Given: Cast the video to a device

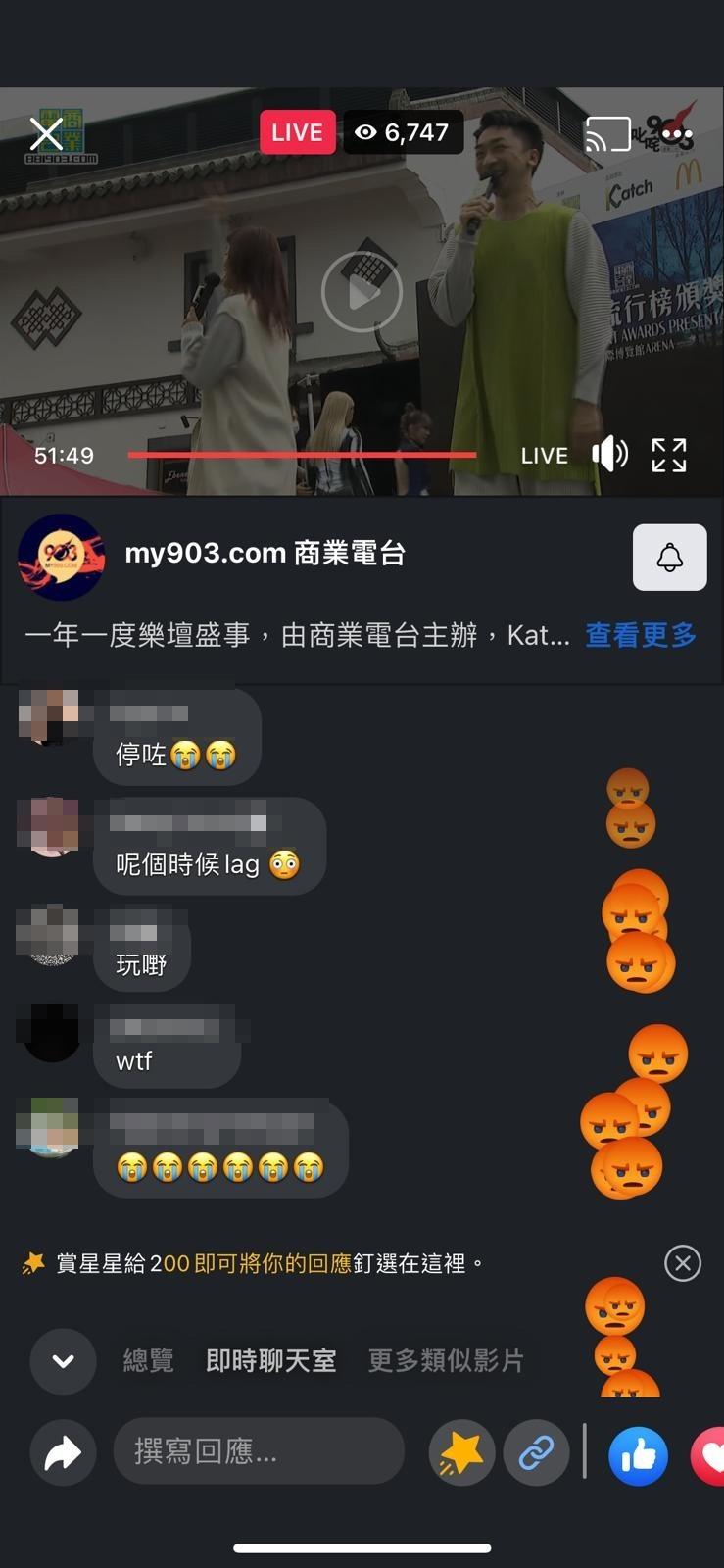Looking at the screenshot, I should coord(607,134).
